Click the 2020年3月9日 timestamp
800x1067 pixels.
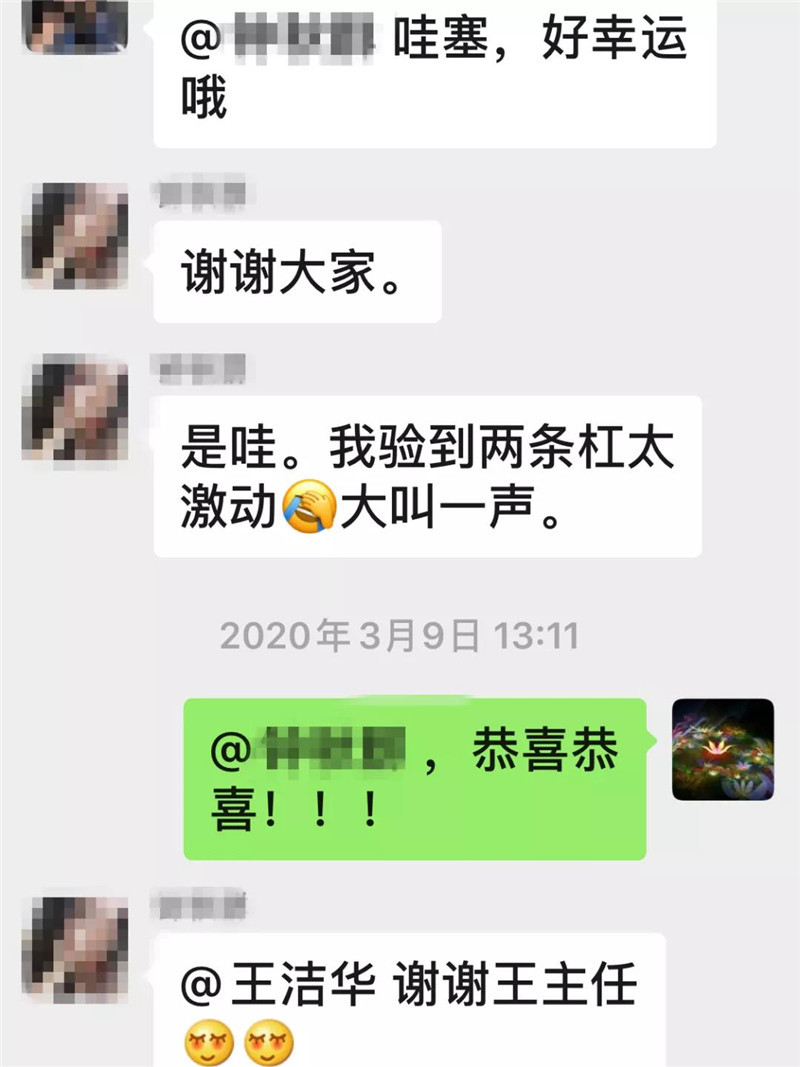coord(400,633)
